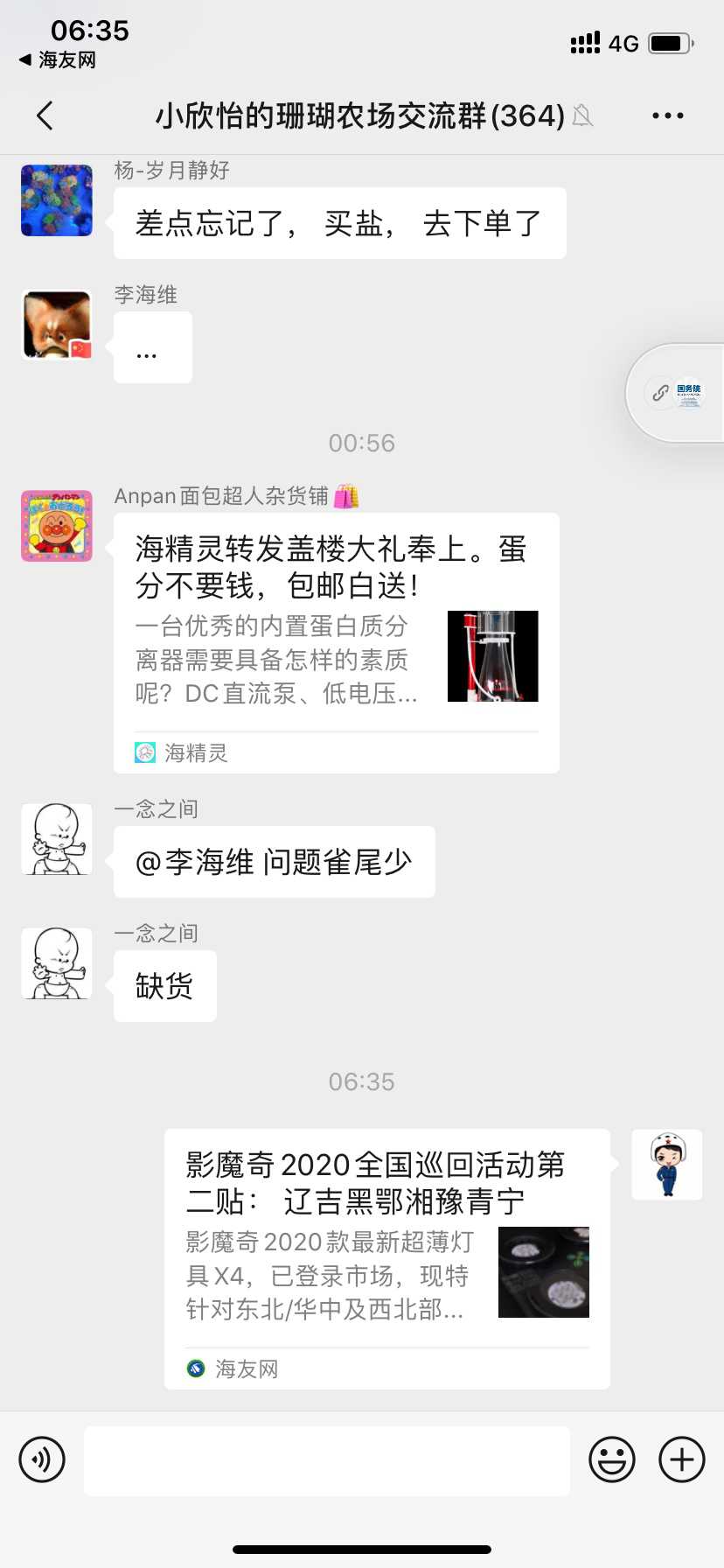Switch to voice message input
The height and width of the screenshot is (1568, 724).
42,1459
